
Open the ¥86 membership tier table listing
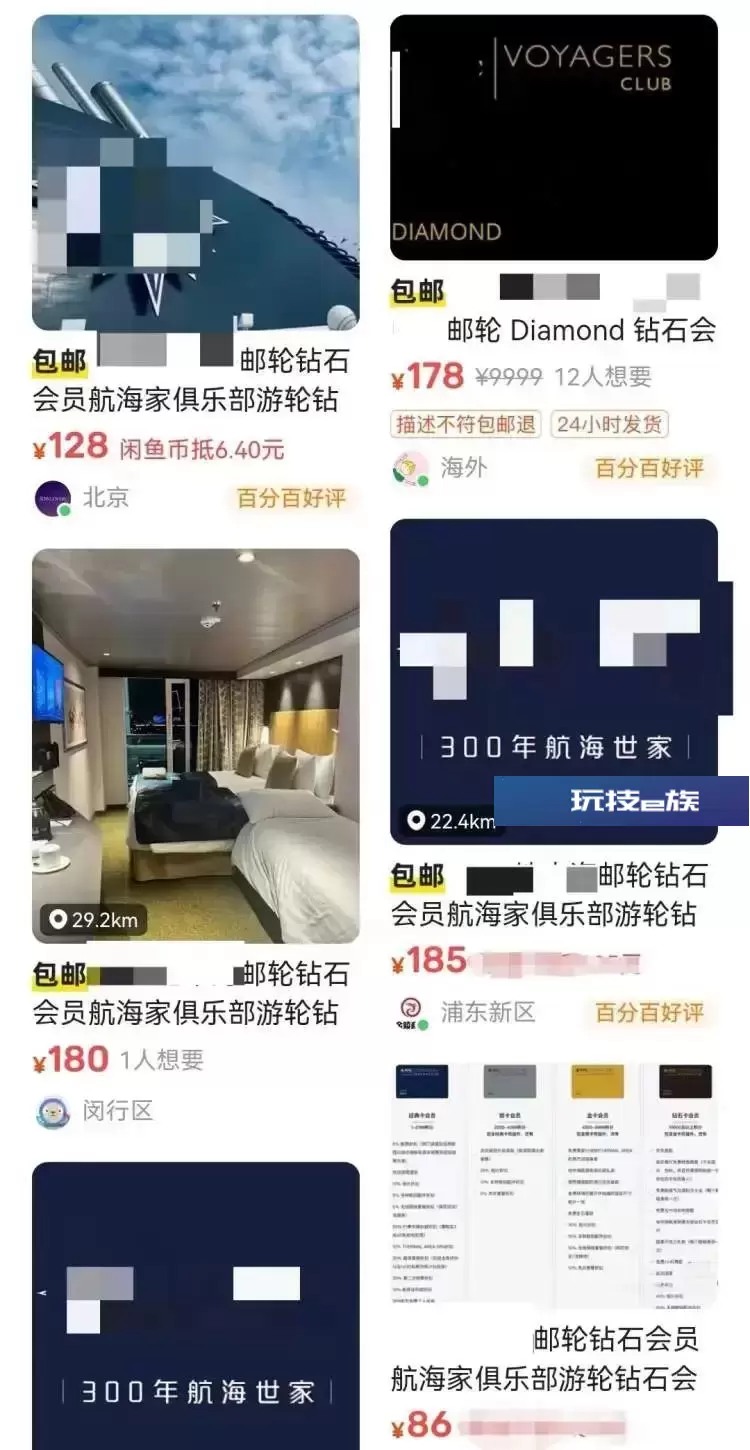point(554,1186)
